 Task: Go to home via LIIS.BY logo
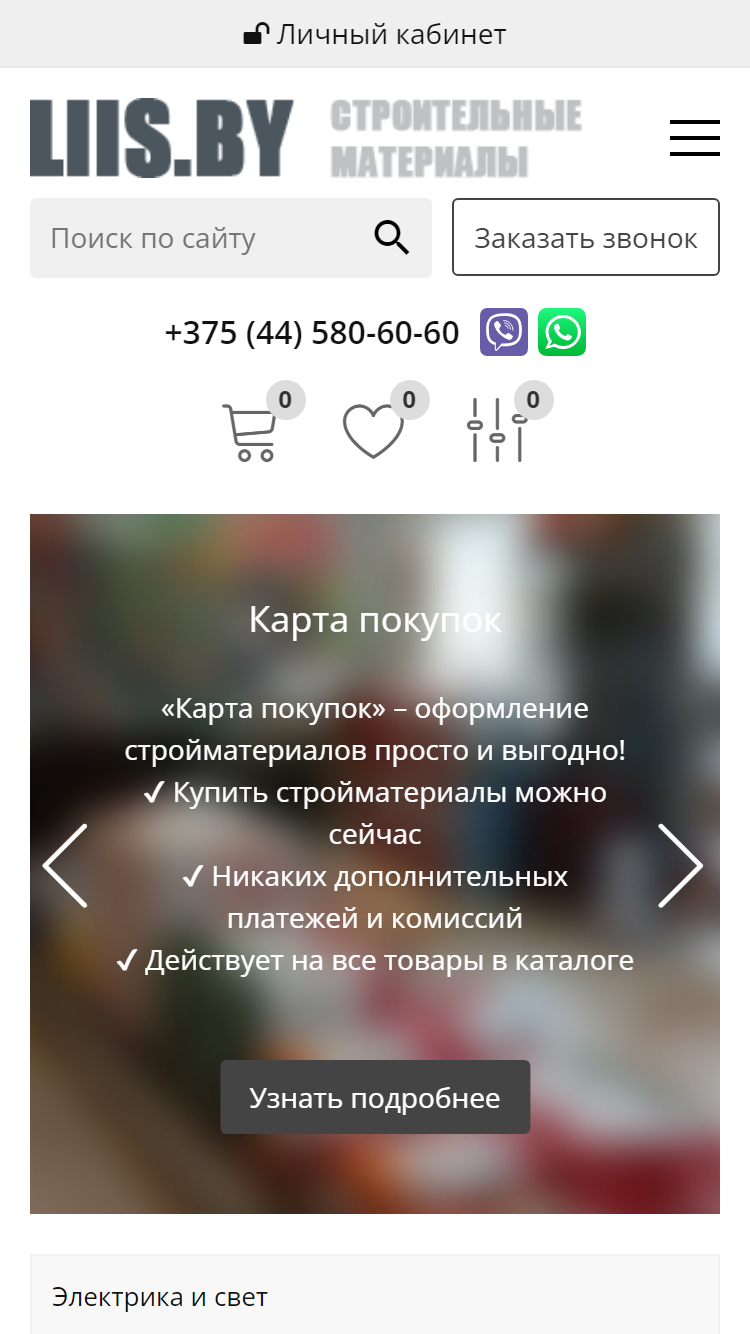pos(162,138)
